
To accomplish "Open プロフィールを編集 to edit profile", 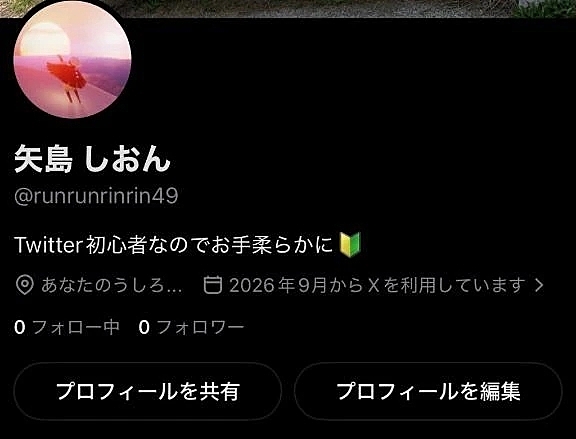I will 428,391.
